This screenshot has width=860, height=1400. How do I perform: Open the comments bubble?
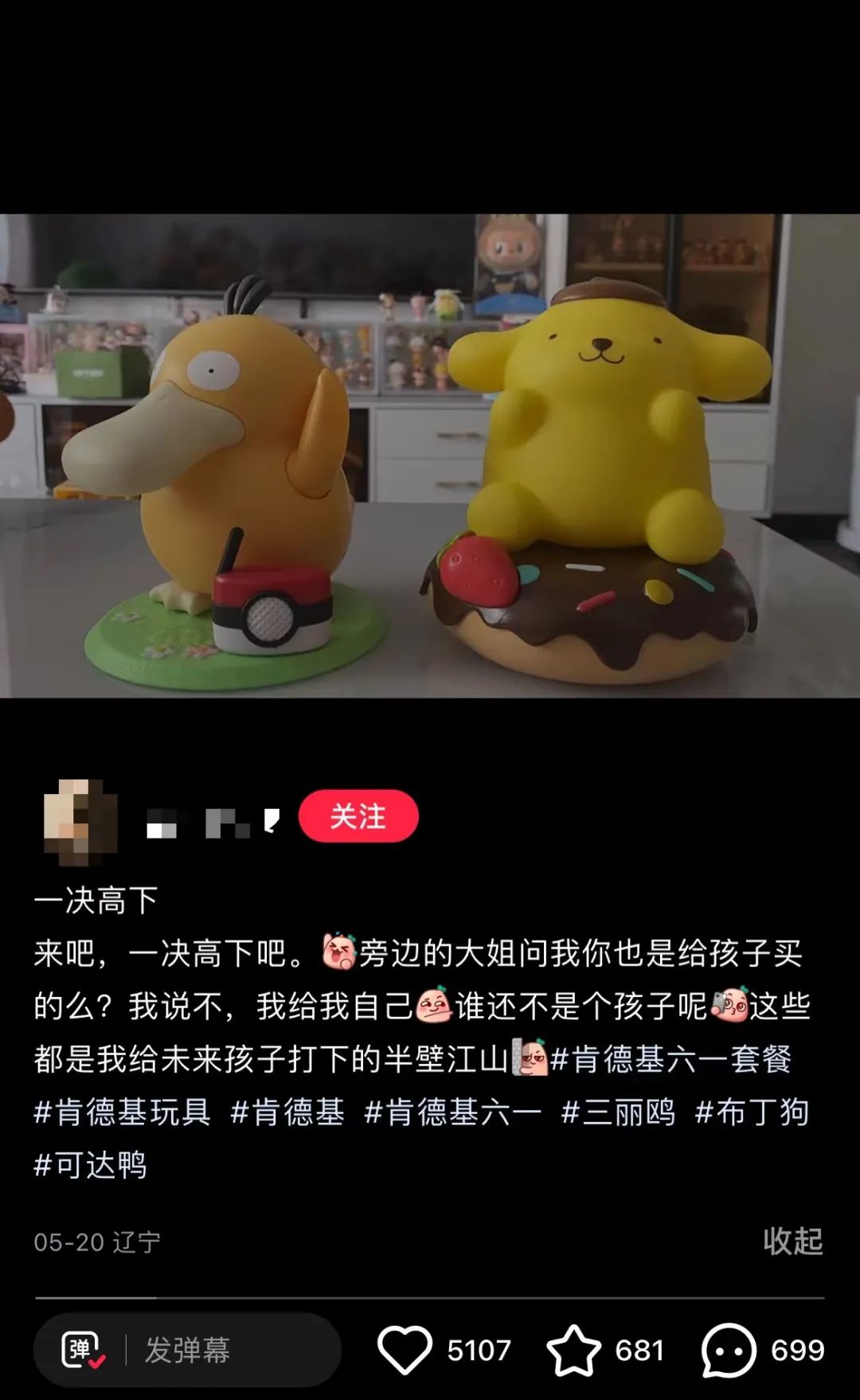728,1350
